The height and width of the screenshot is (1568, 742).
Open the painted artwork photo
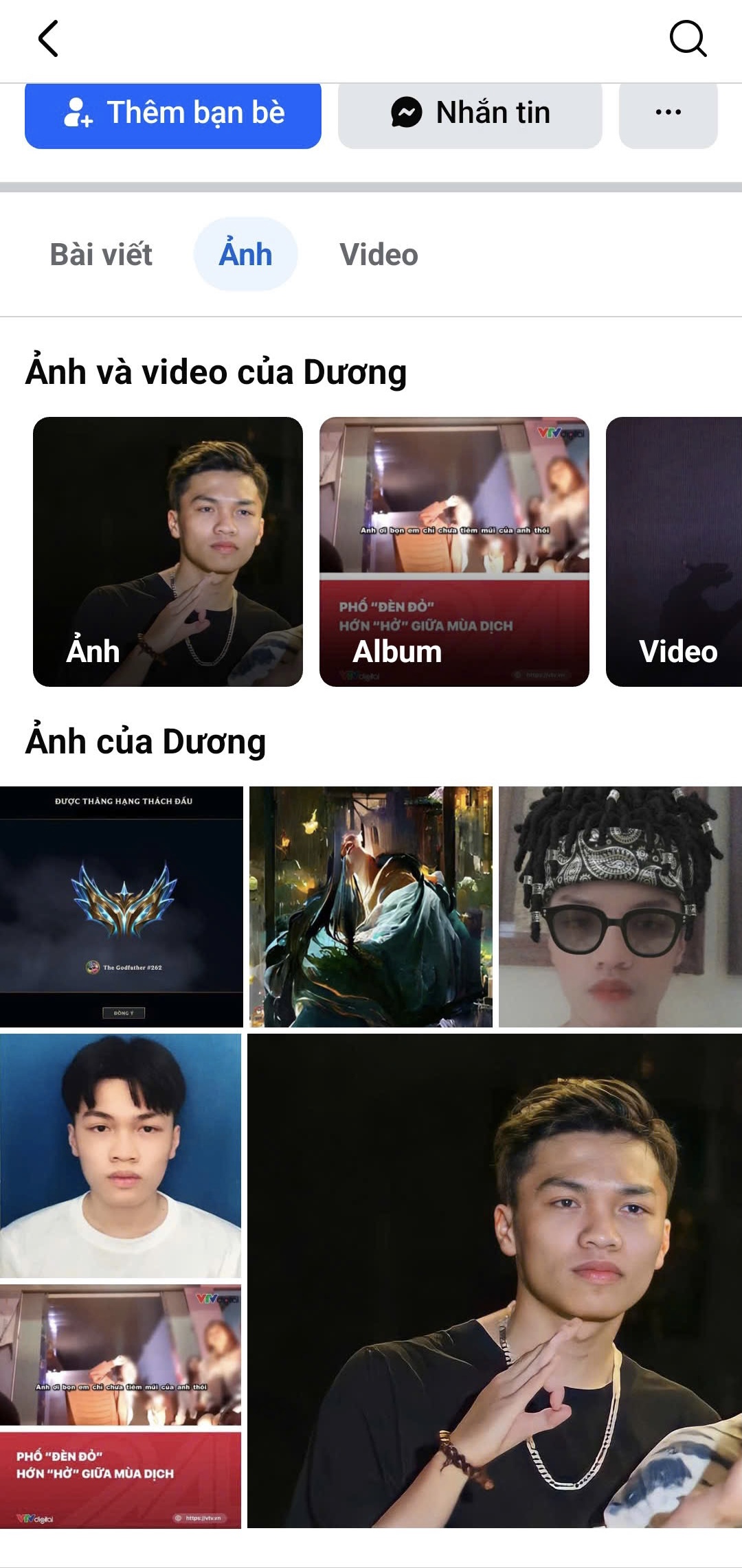371,907
